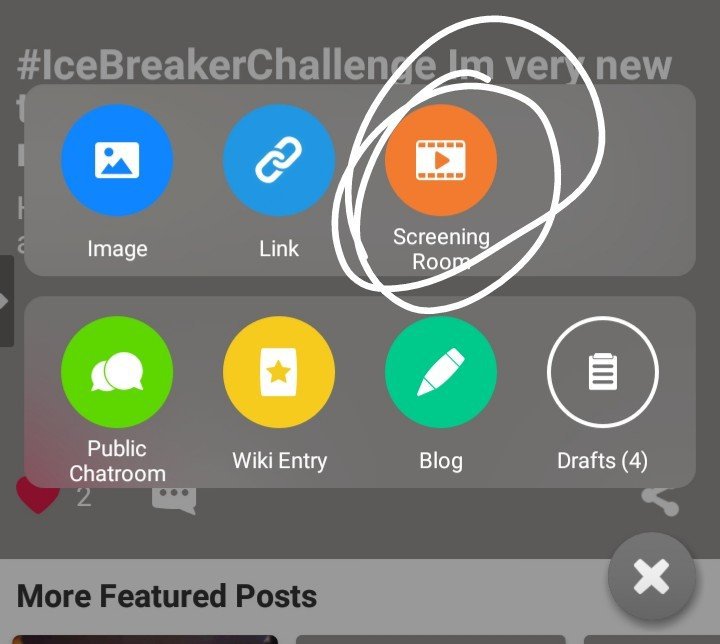Image resolution: width=720 pixels, height=644 pixels.
Task: Close the create menu with X
Action: pos(651,577)
